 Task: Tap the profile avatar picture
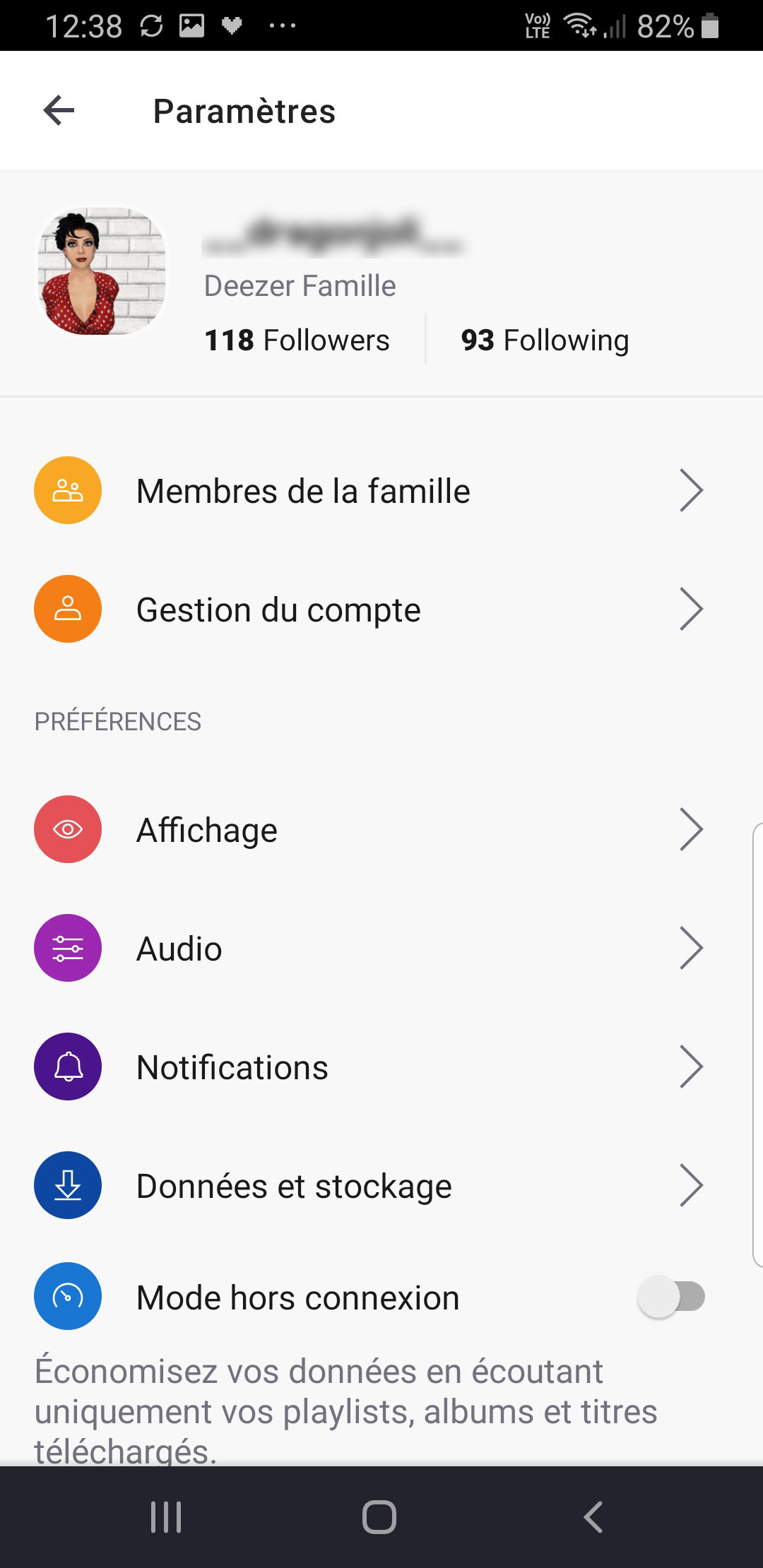coord(101,268)
